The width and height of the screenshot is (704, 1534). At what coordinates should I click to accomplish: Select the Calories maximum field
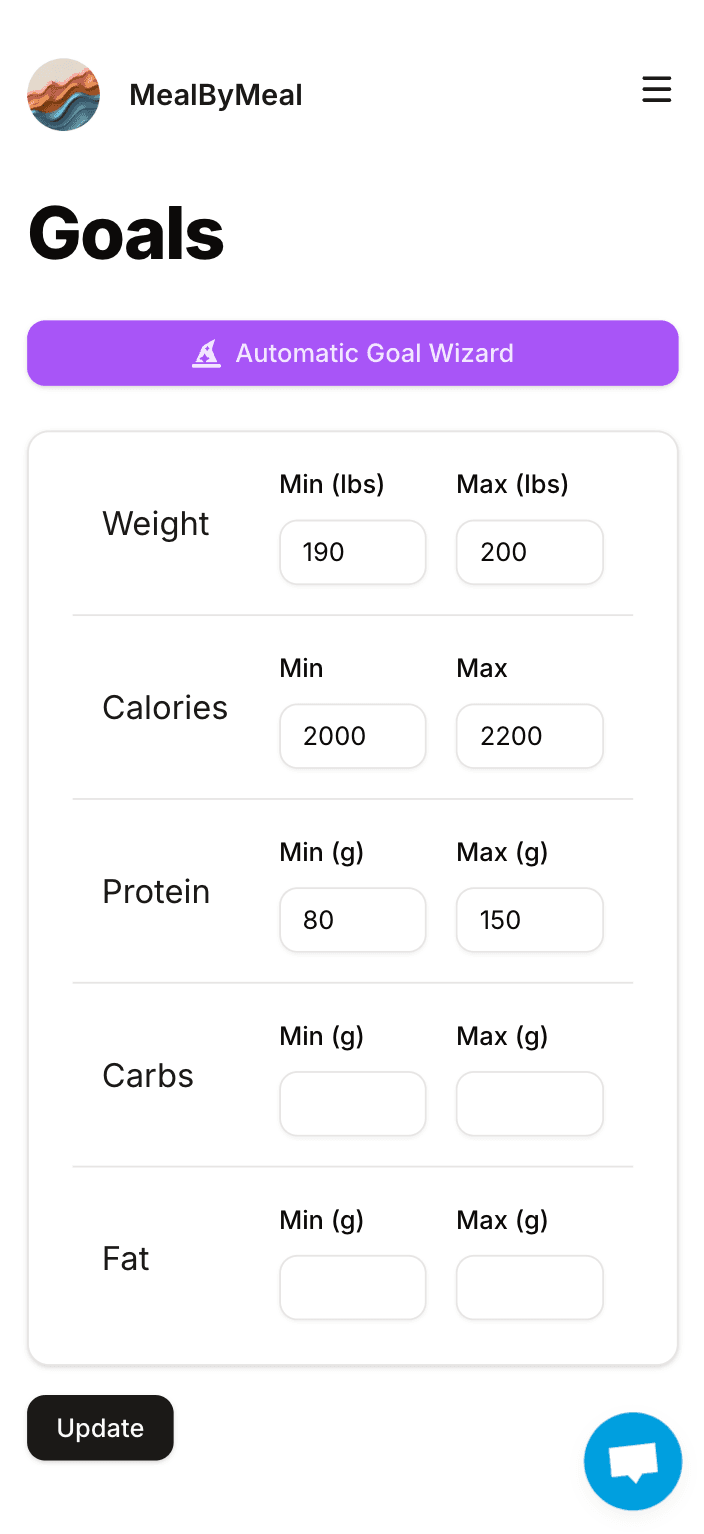tap(529, 736)
